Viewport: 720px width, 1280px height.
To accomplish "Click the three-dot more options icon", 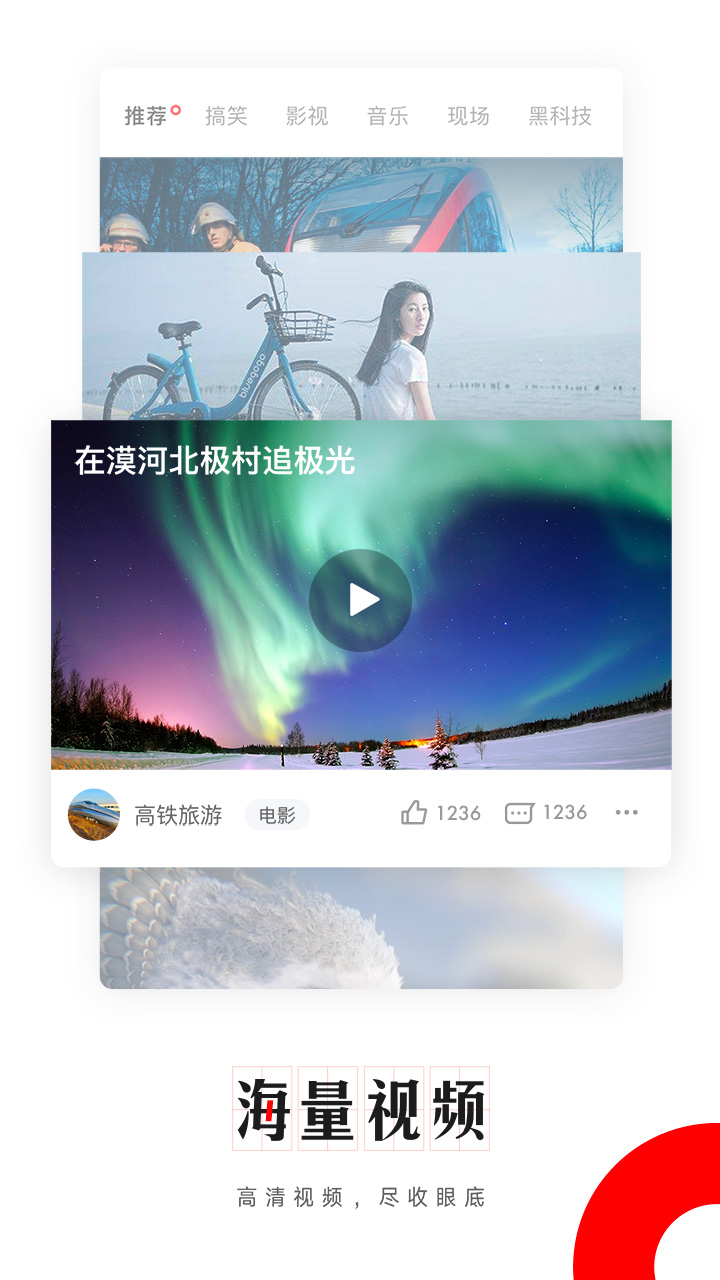I will point(627,812).
